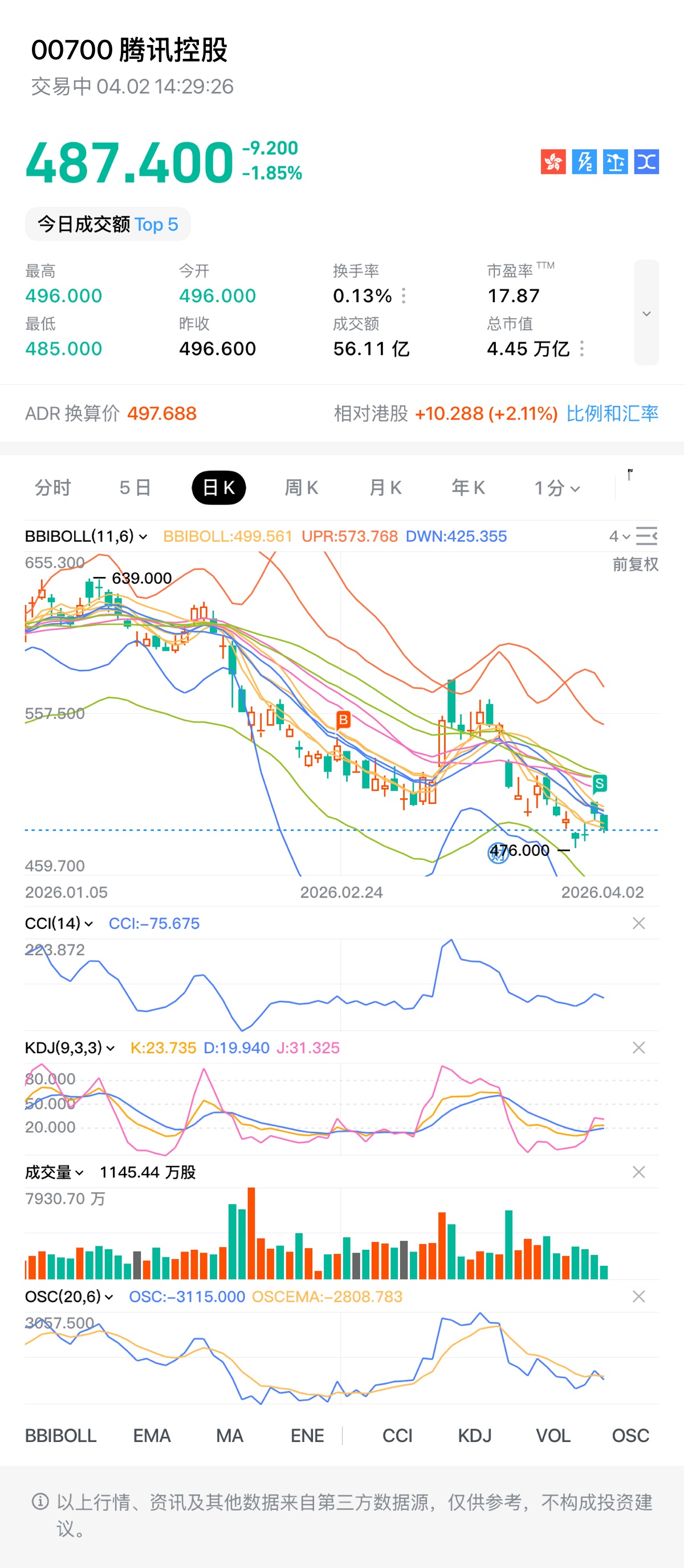684x1568 pixels.
Task: Select the 月K chart tab
Action: tap(385, 488)
